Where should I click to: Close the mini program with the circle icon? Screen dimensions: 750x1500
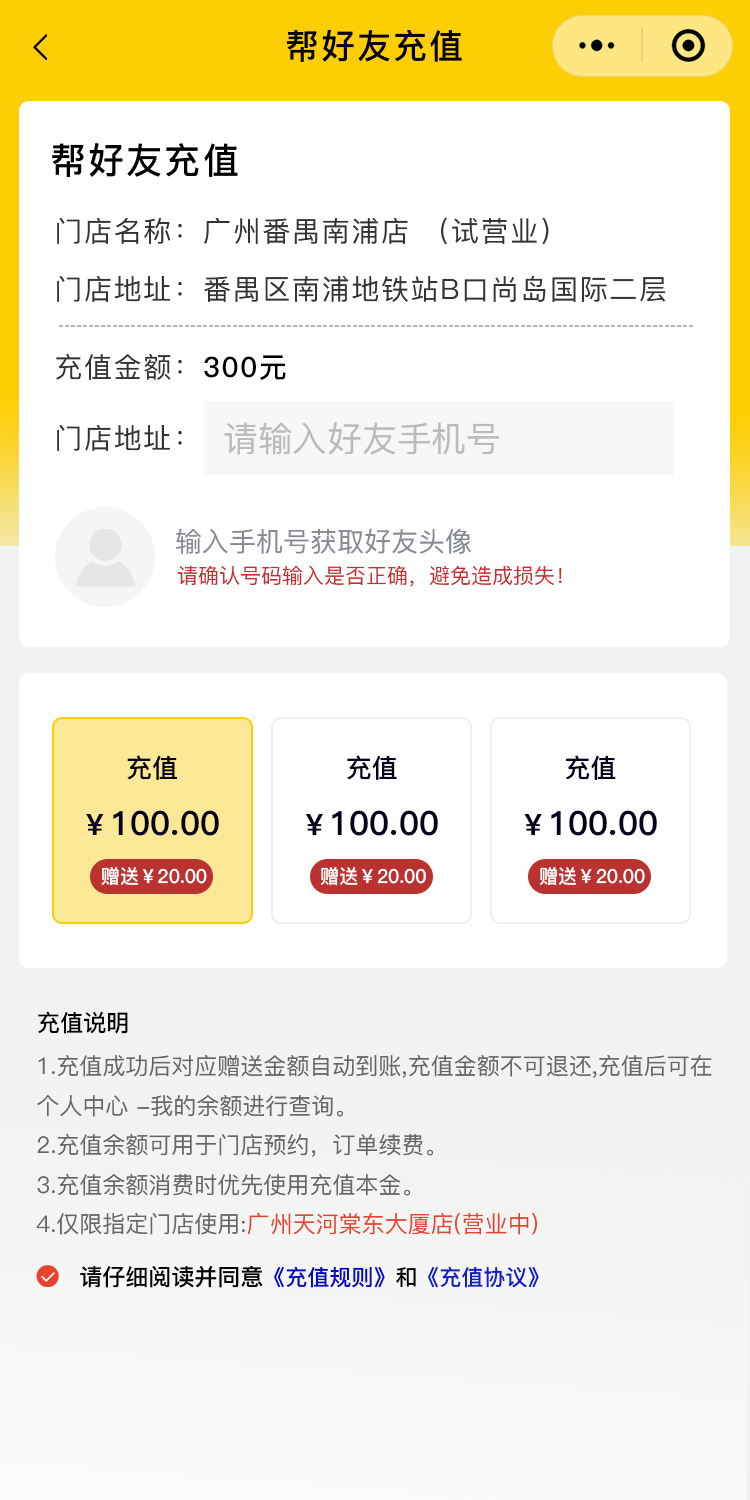(x=688, y=46)
